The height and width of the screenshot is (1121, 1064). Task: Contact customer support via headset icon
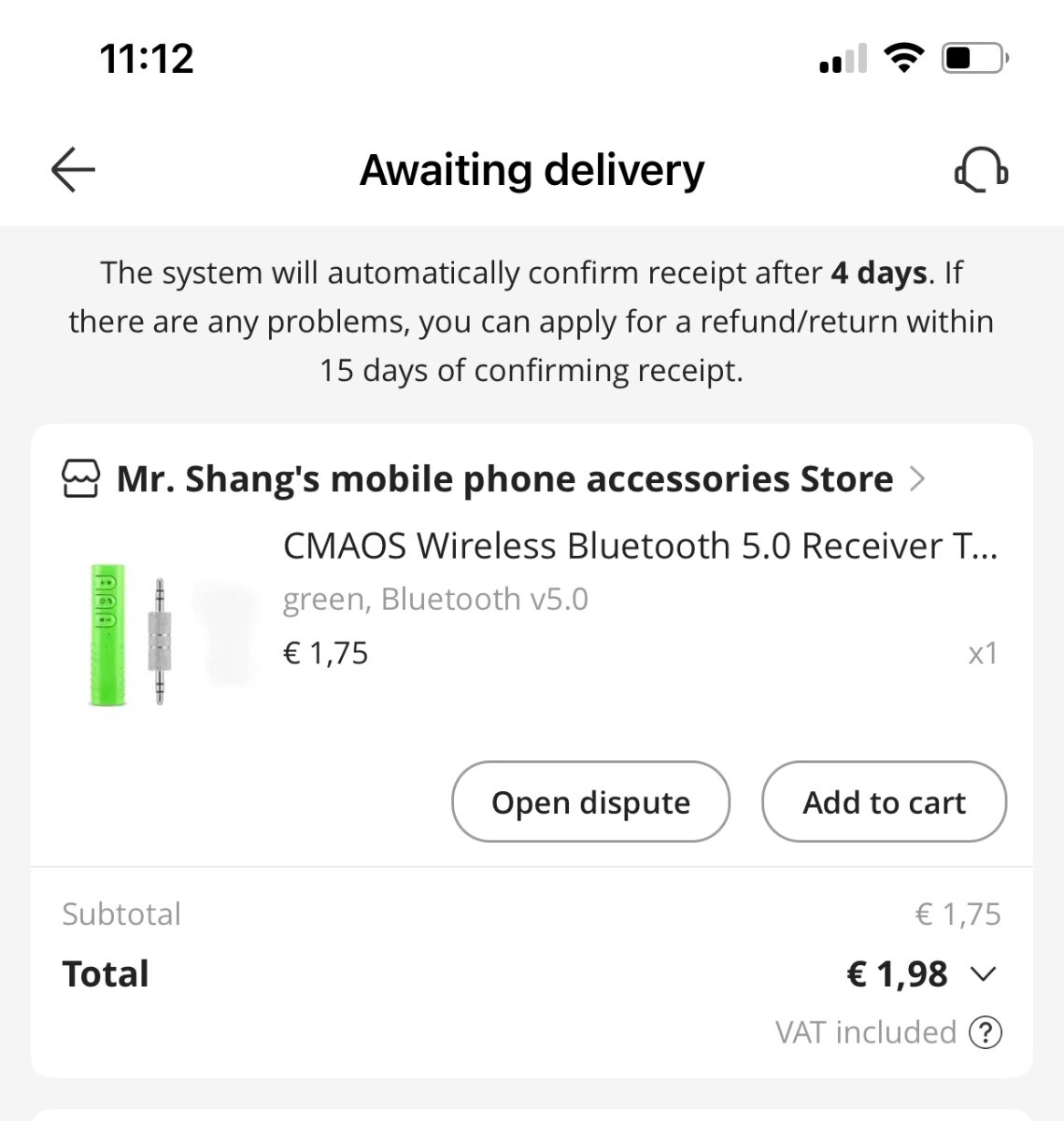point(980,171)
